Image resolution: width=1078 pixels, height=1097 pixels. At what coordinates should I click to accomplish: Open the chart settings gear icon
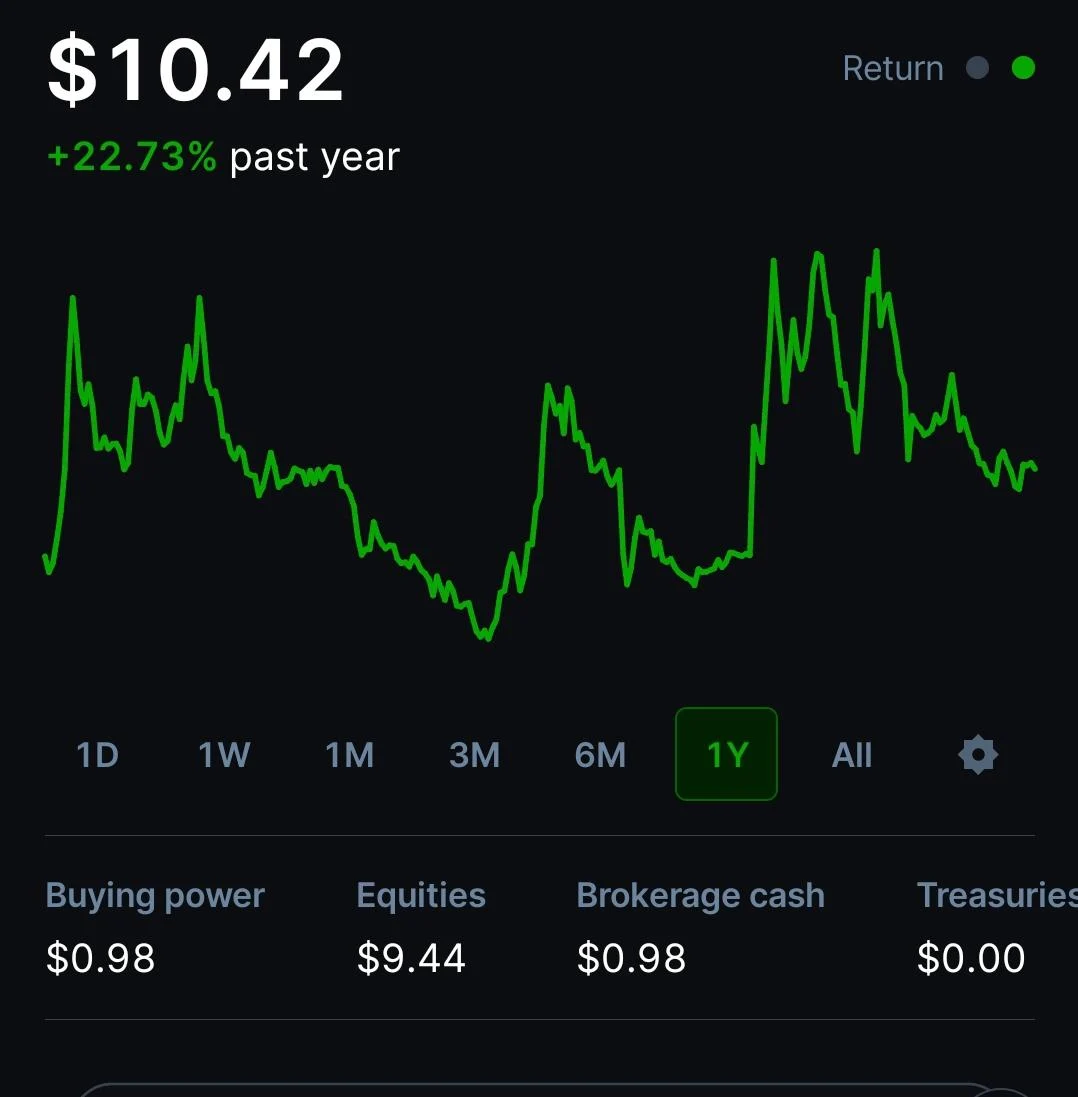977,755
